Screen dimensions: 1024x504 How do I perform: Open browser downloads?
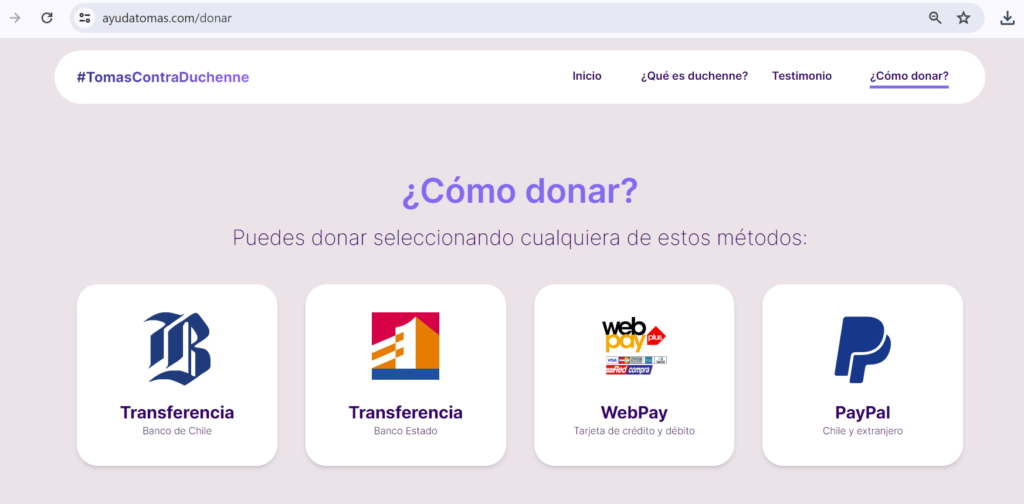pyautogui.click(x=1007, y=18)
